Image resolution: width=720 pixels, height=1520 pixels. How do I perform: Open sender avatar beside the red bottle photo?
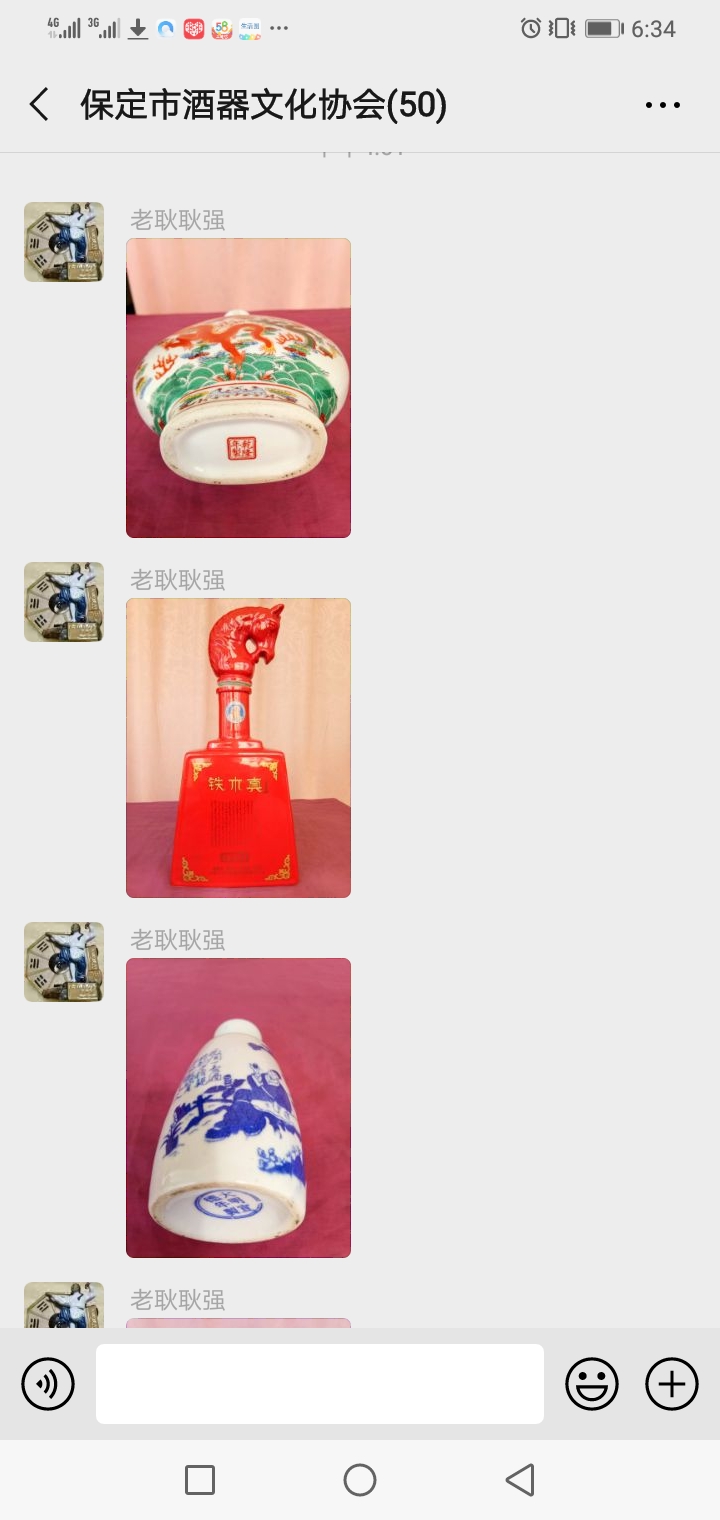[64, 602]
